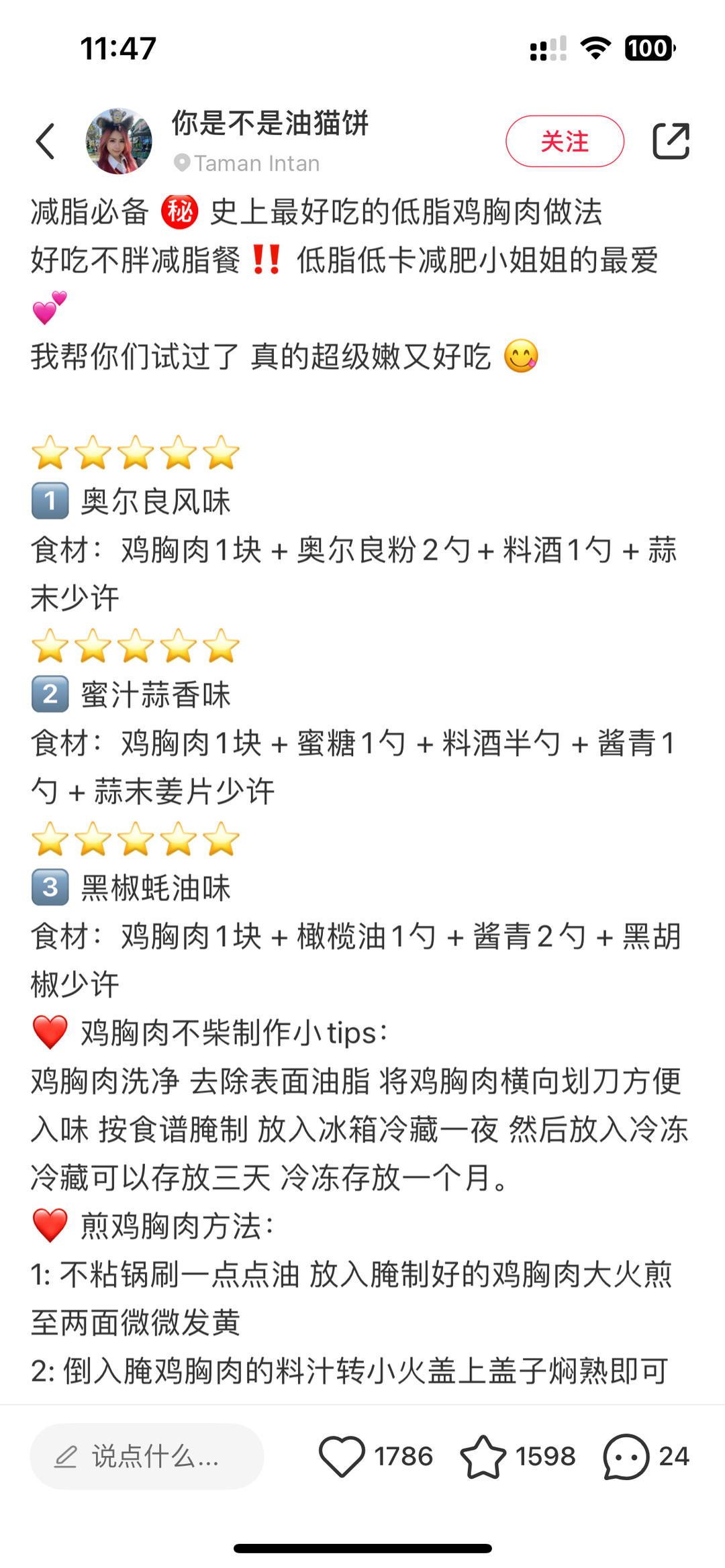Open the comments bubble icon
725x1568 pixels.
click(x=626, y=1457)
